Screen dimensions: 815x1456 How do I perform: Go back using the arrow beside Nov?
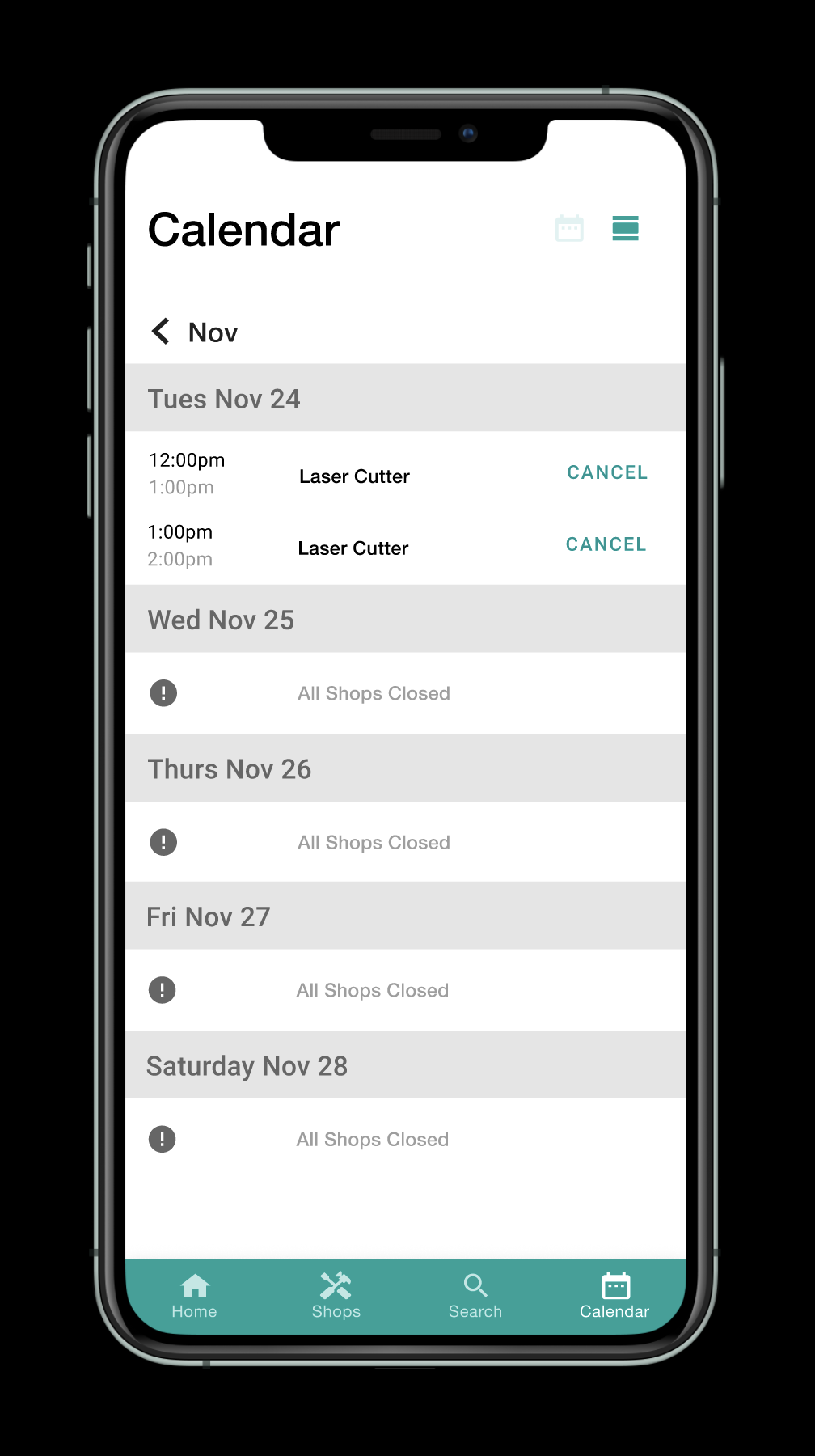pyautogui.click(x=161, y=331)
